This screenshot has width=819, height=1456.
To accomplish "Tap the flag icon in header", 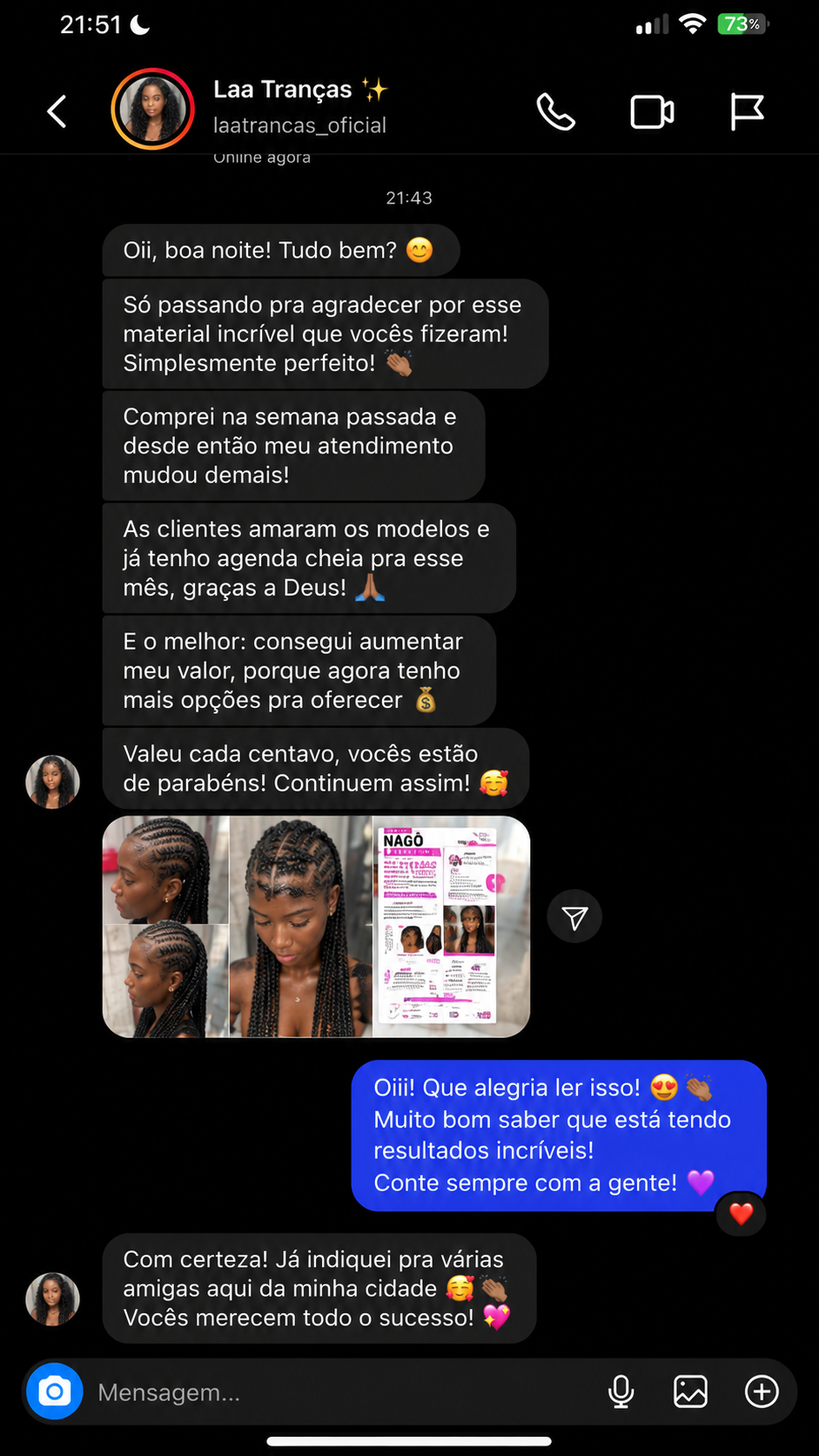I will click(747, 111).
